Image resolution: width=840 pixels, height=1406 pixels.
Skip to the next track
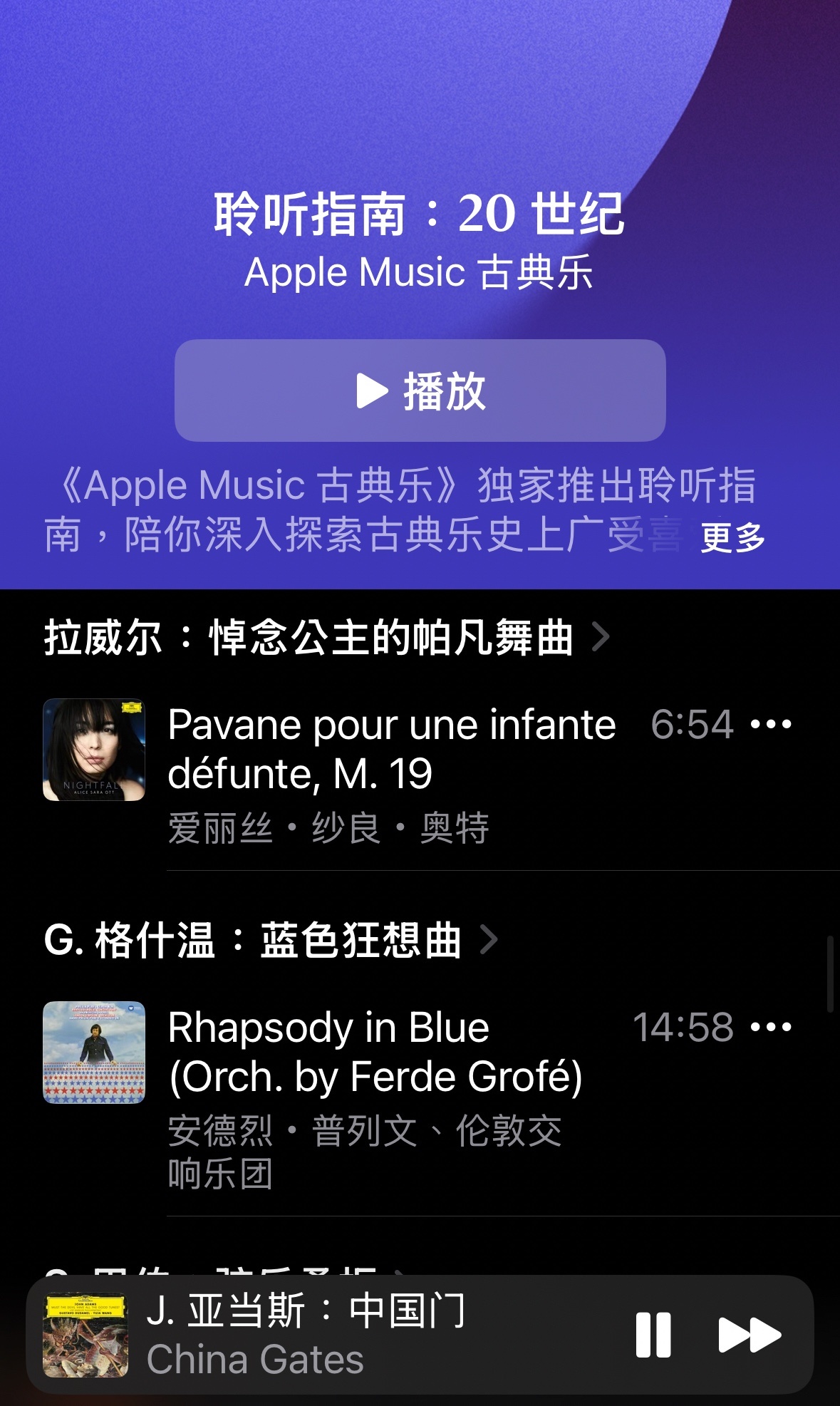tap(749, 1335)
